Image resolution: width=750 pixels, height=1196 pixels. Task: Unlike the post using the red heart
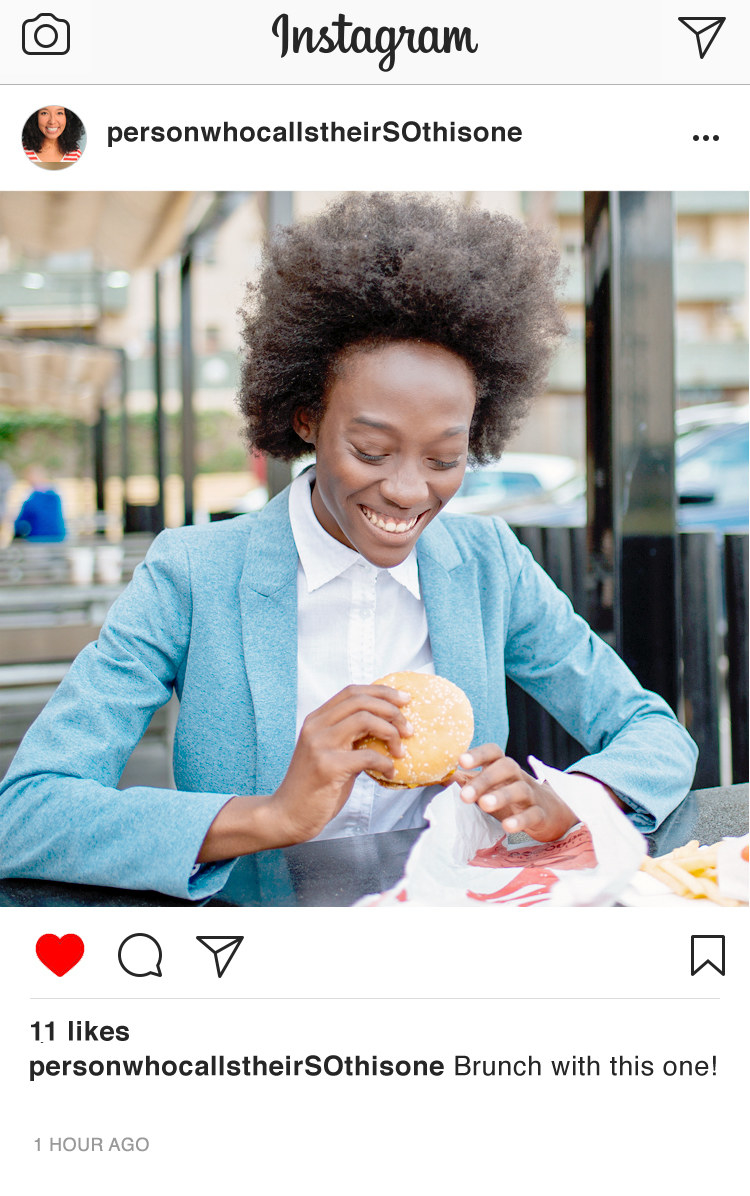60,955
